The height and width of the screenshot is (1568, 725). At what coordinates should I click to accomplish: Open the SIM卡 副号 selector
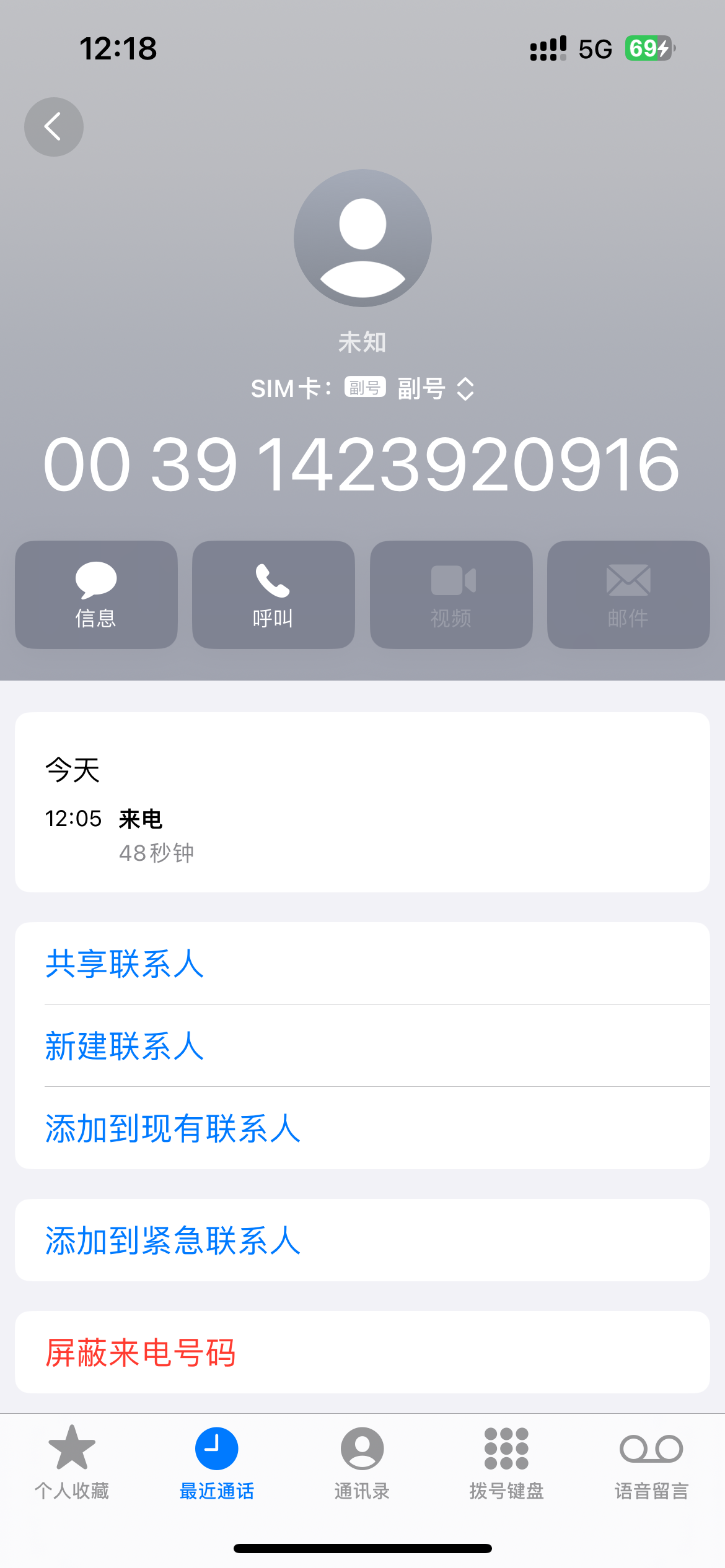420,389
